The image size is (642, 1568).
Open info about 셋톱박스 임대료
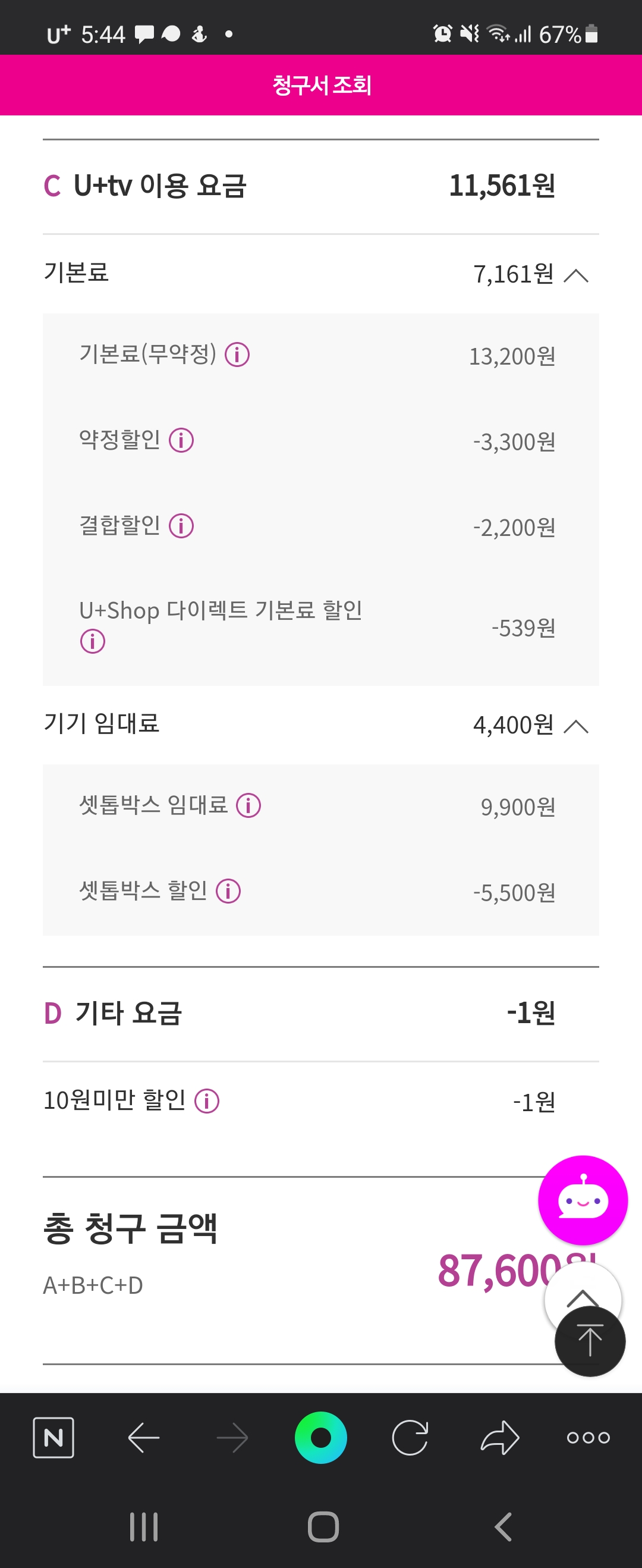click(250, 805)
